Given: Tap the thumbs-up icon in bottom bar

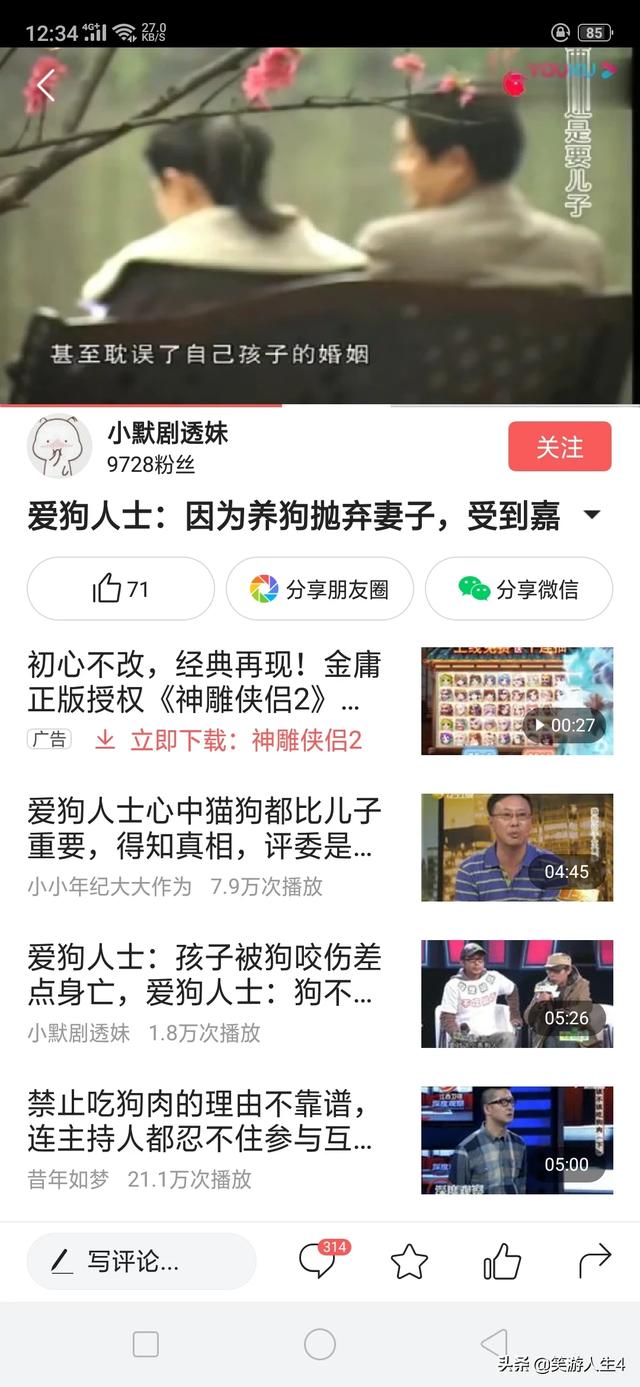Looking at the screenshot, I should 502,1262.
